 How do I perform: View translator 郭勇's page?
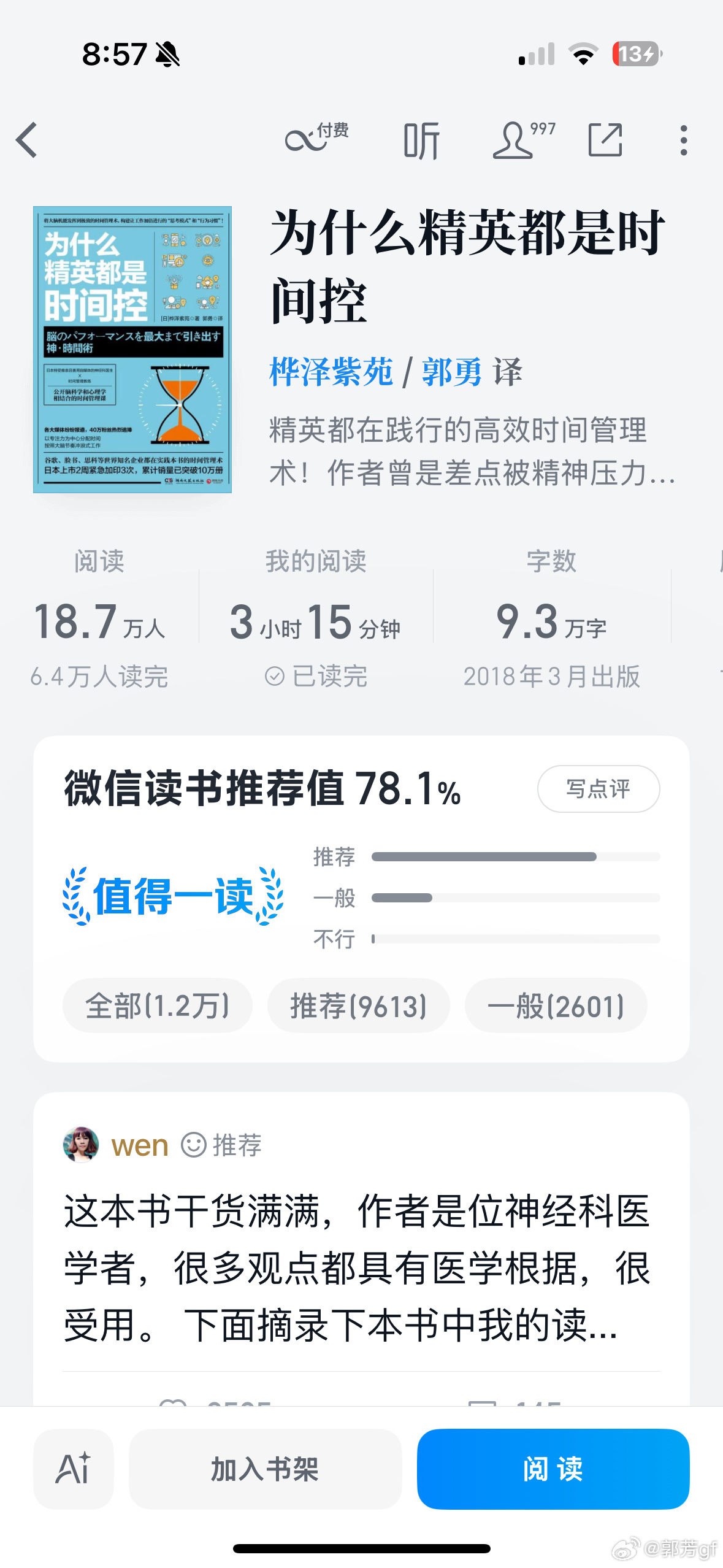click(x=452, y=372)
